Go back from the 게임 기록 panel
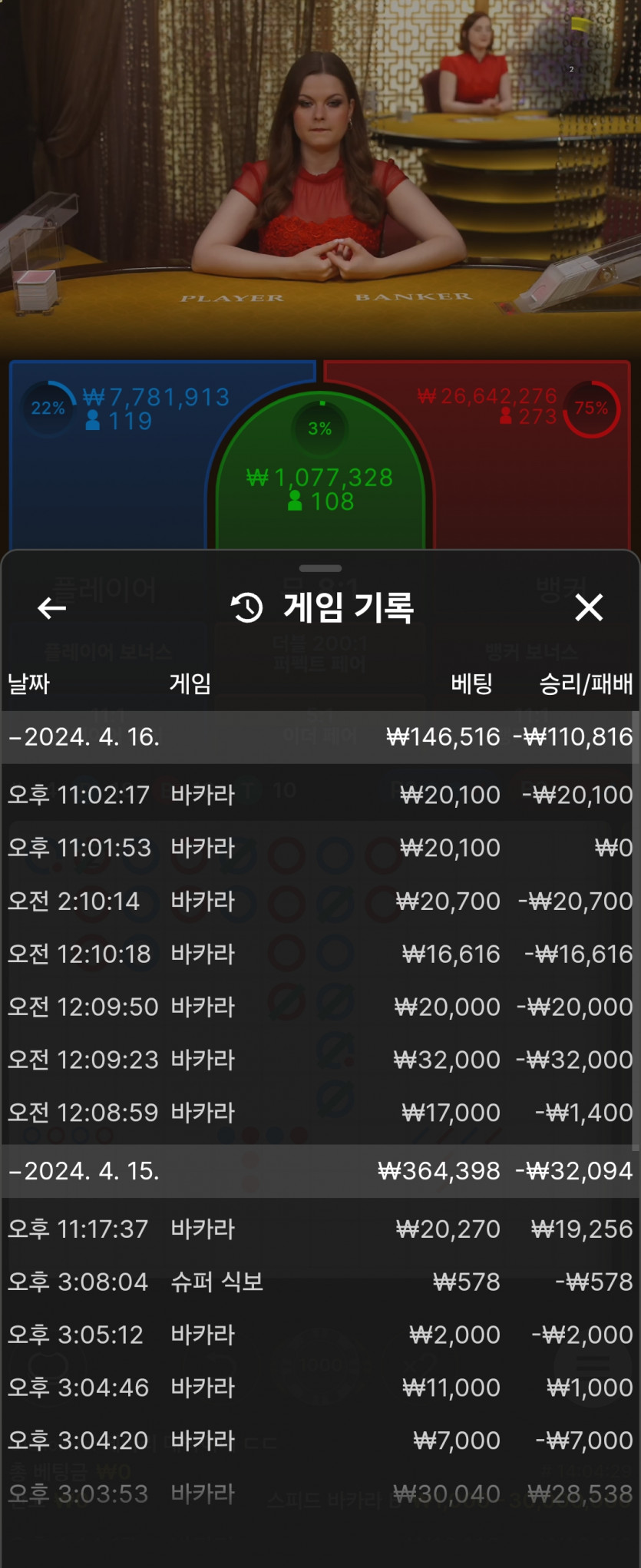Screen dimensions: 641x1568 (x=51, y=608)
